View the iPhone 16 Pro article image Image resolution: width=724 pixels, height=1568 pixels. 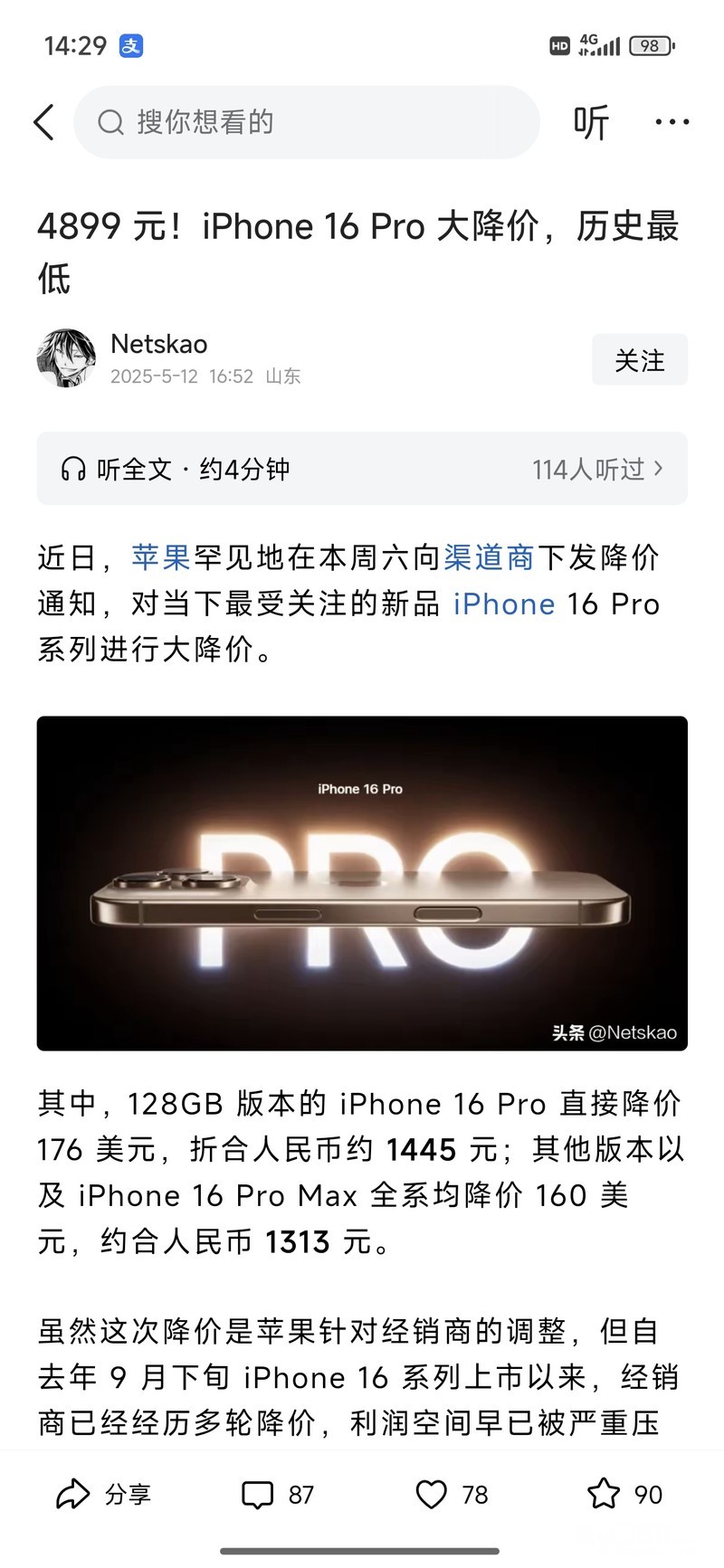tap(362, 883)
